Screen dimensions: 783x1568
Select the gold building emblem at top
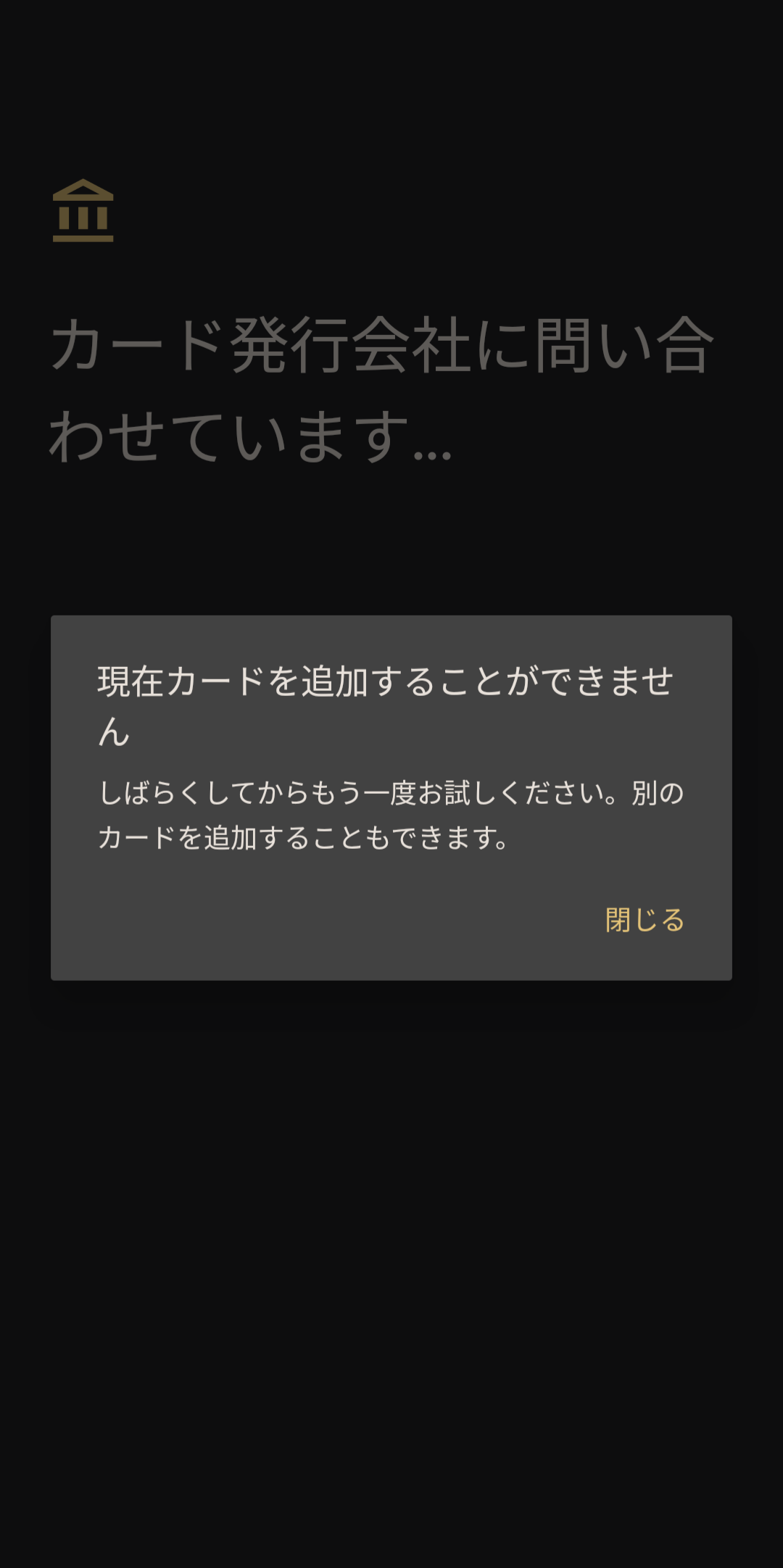pos(82,211)
